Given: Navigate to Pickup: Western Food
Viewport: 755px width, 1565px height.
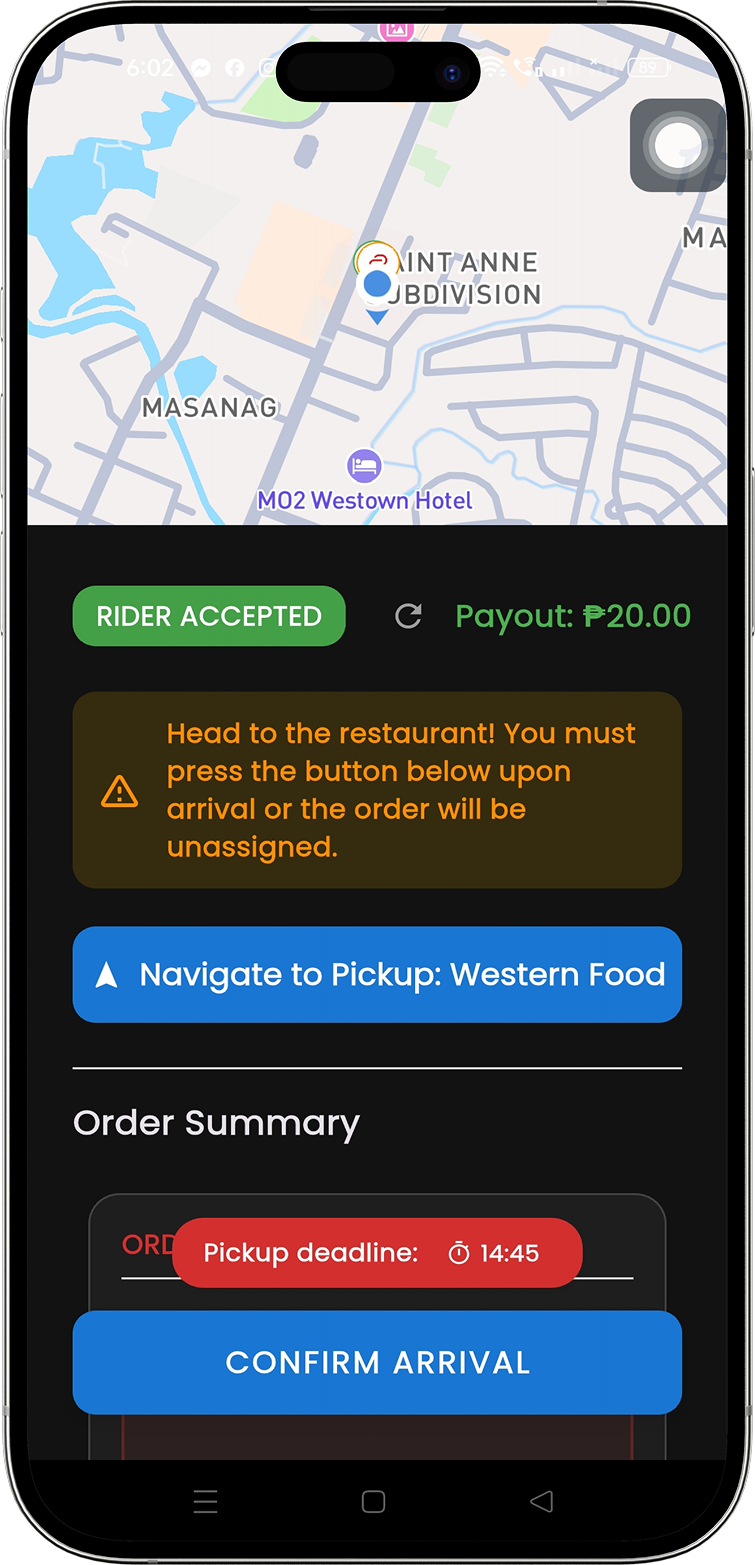Looking at the screenshot, I should click(377, 974).
